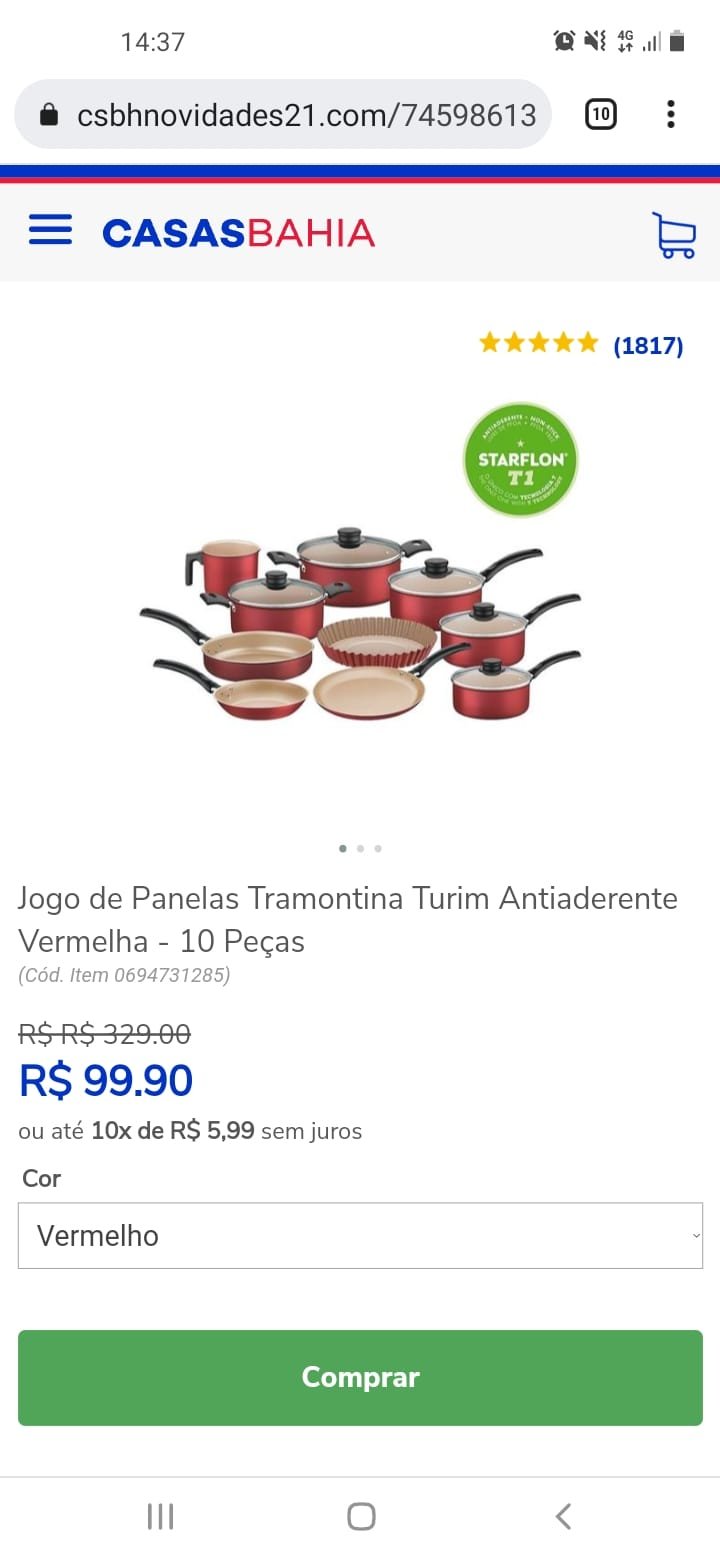
Task: Expand the Cor dropdown showing Vermelho
Action: coord(360,1236)
